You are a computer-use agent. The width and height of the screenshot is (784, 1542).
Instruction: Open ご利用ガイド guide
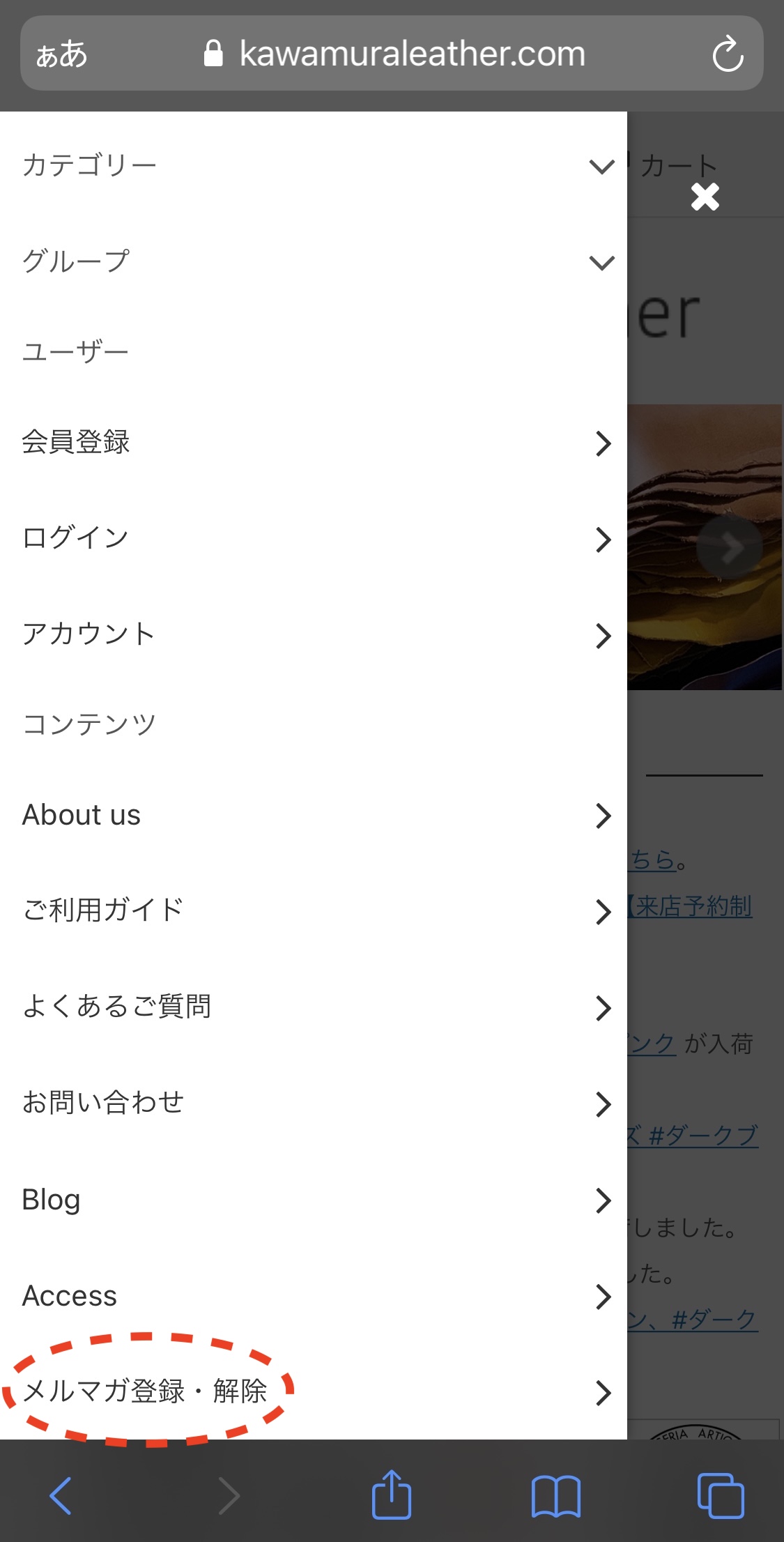[x=314, y=911]
